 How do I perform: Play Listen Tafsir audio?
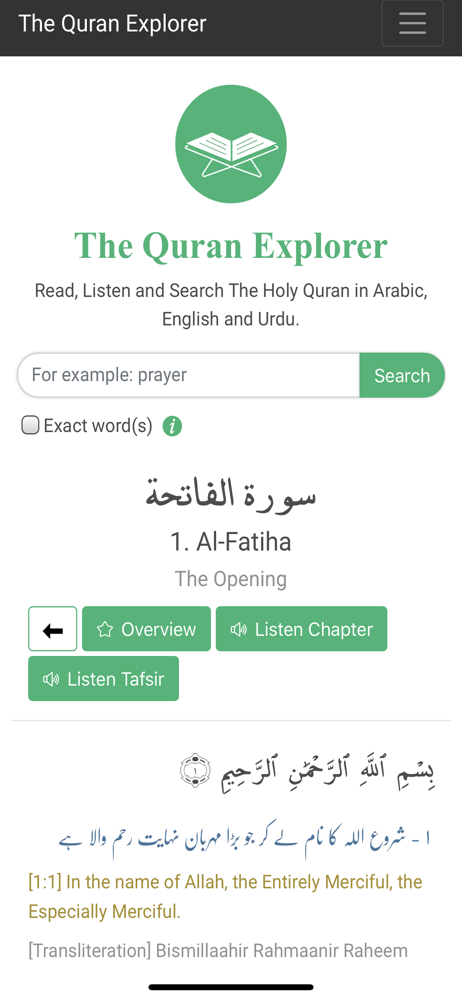(x=103, y=679)
